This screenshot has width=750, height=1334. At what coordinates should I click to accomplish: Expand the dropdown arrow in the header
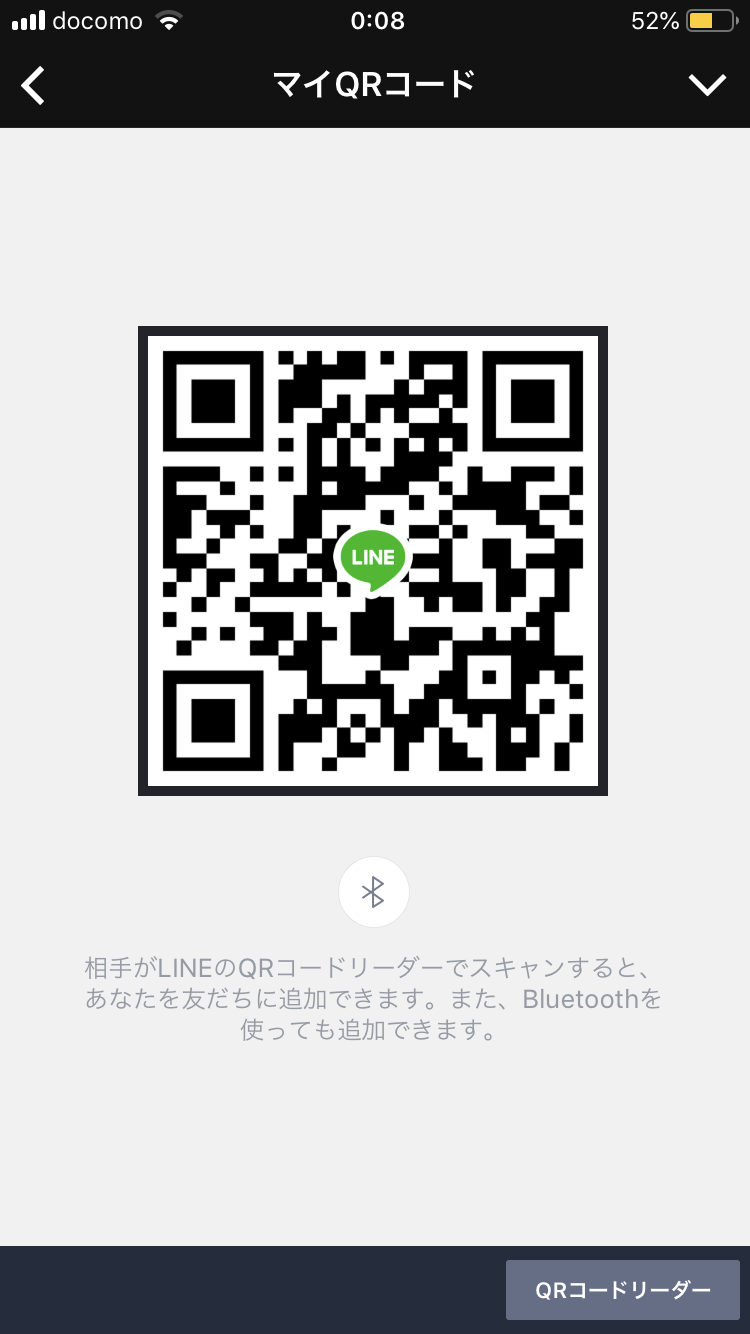pyautogui.click(x=707, y=86)
